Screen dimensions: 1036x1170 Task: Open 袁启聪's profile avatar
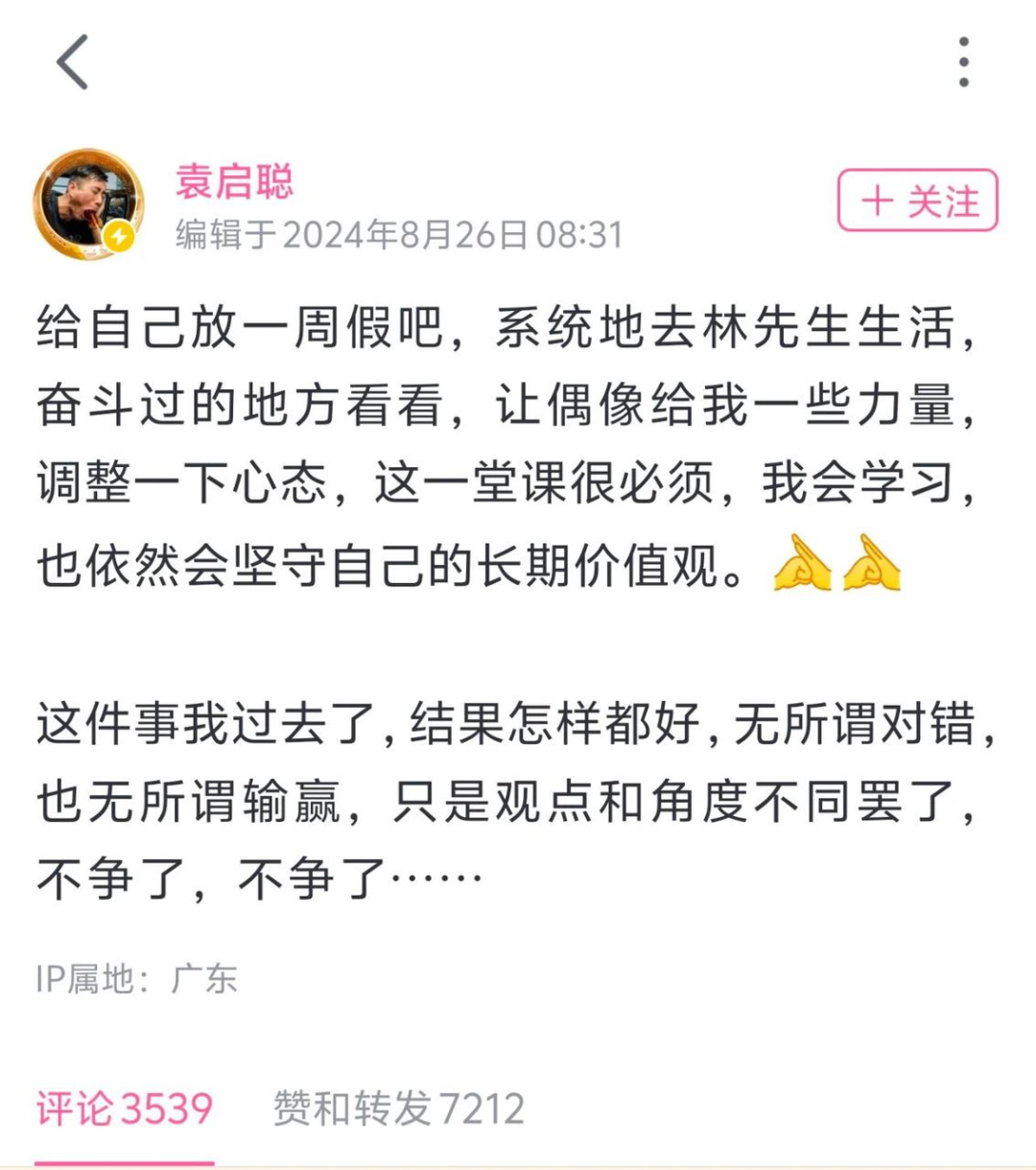(87, 204)
